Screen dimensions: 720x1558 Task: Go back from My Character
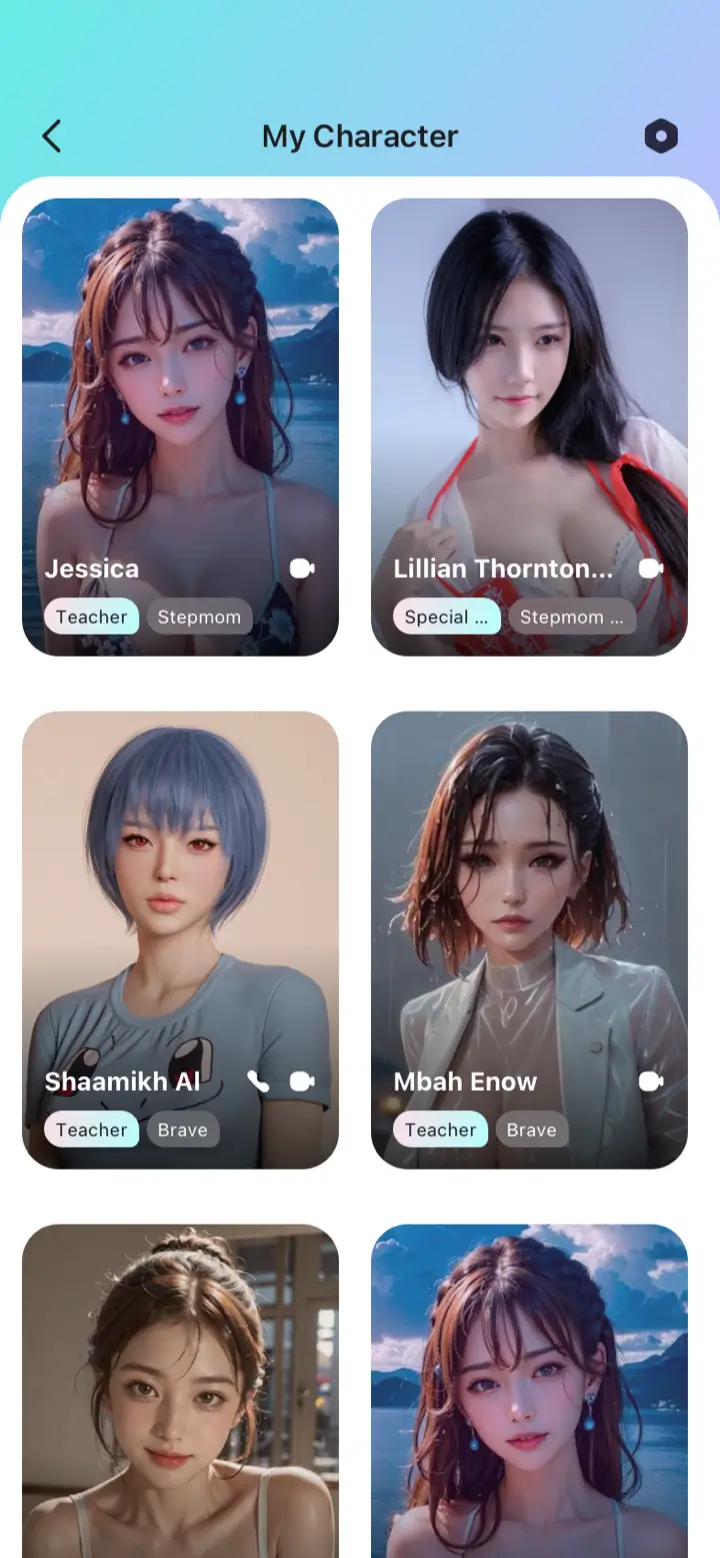pos(52,136)
